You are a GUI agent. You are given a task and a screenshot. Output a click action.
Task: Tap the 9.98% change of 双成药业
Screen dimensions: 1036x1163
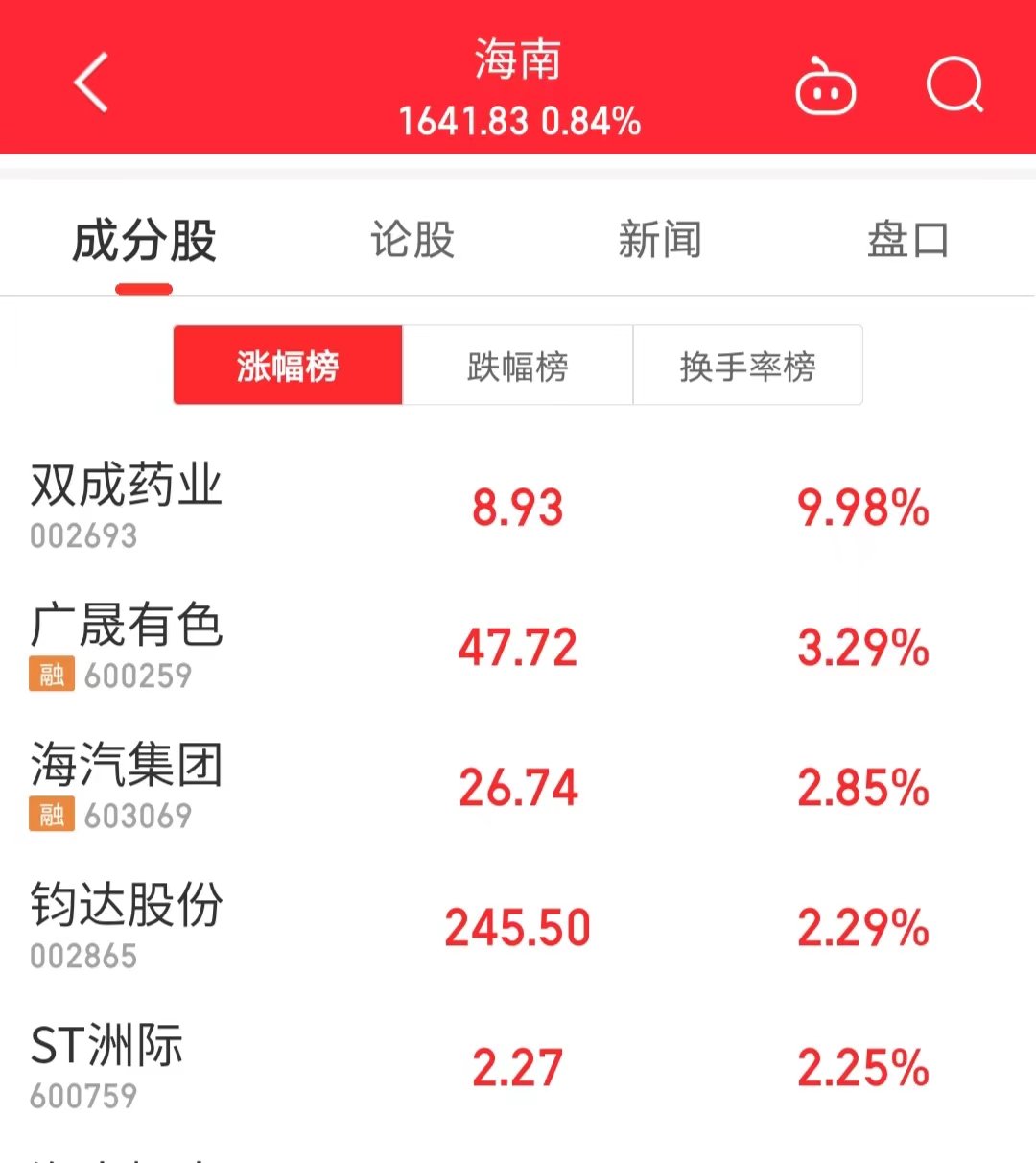(x=863, y=508)
